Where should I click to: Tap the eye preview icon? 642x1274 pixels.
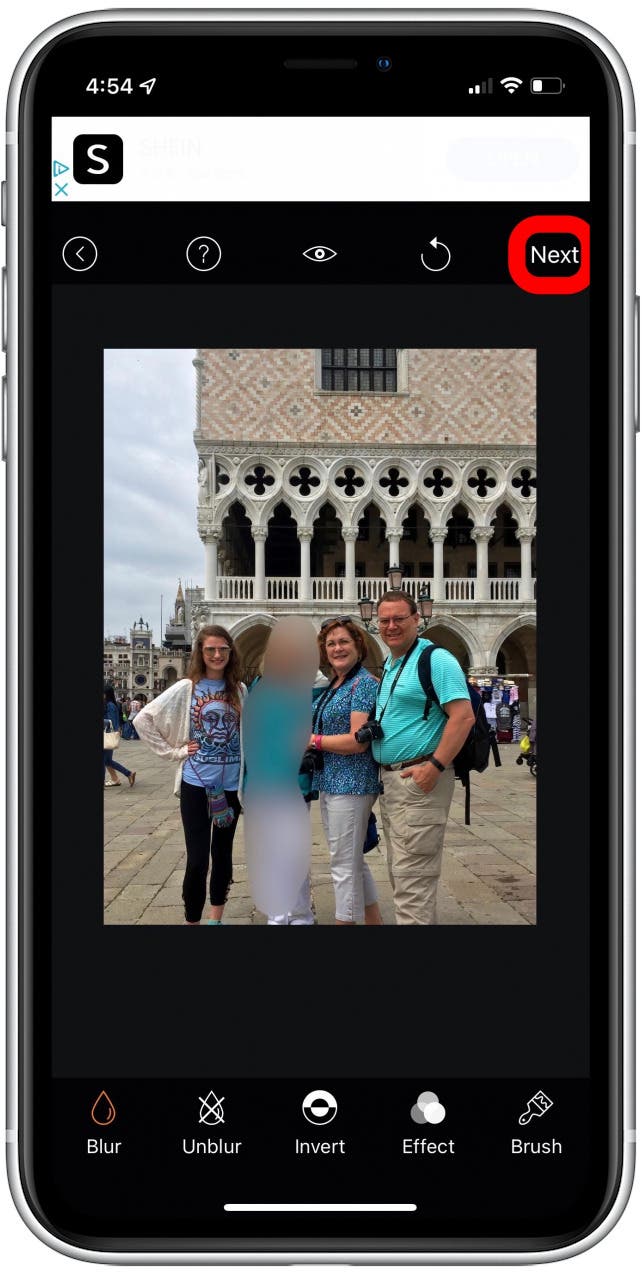pyautogui.click(x=320, y=255)
